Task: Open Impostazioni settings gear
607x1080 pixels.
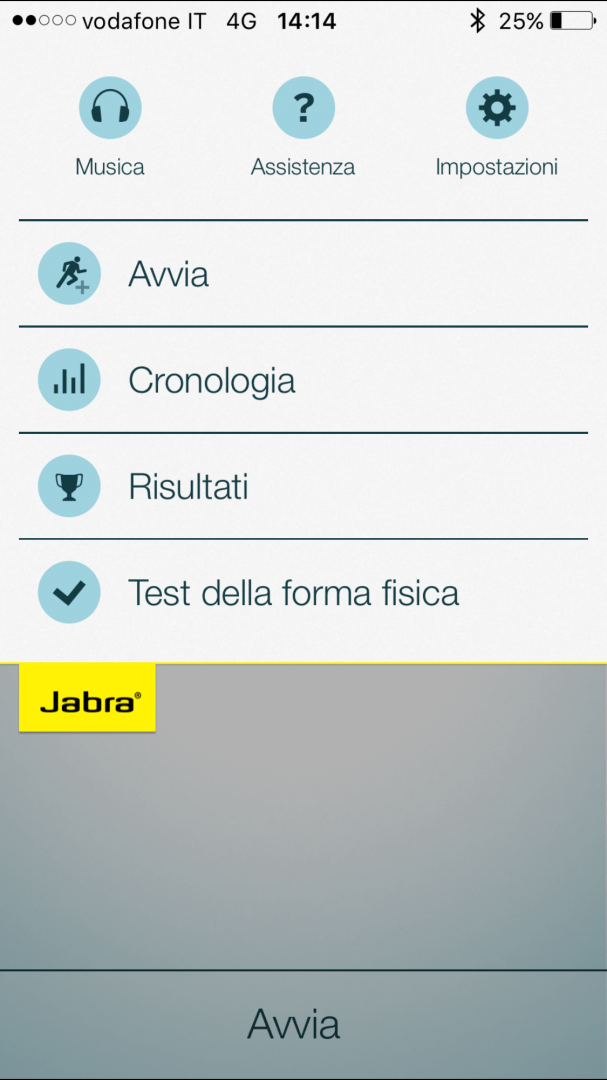Action: pos(496,108)
